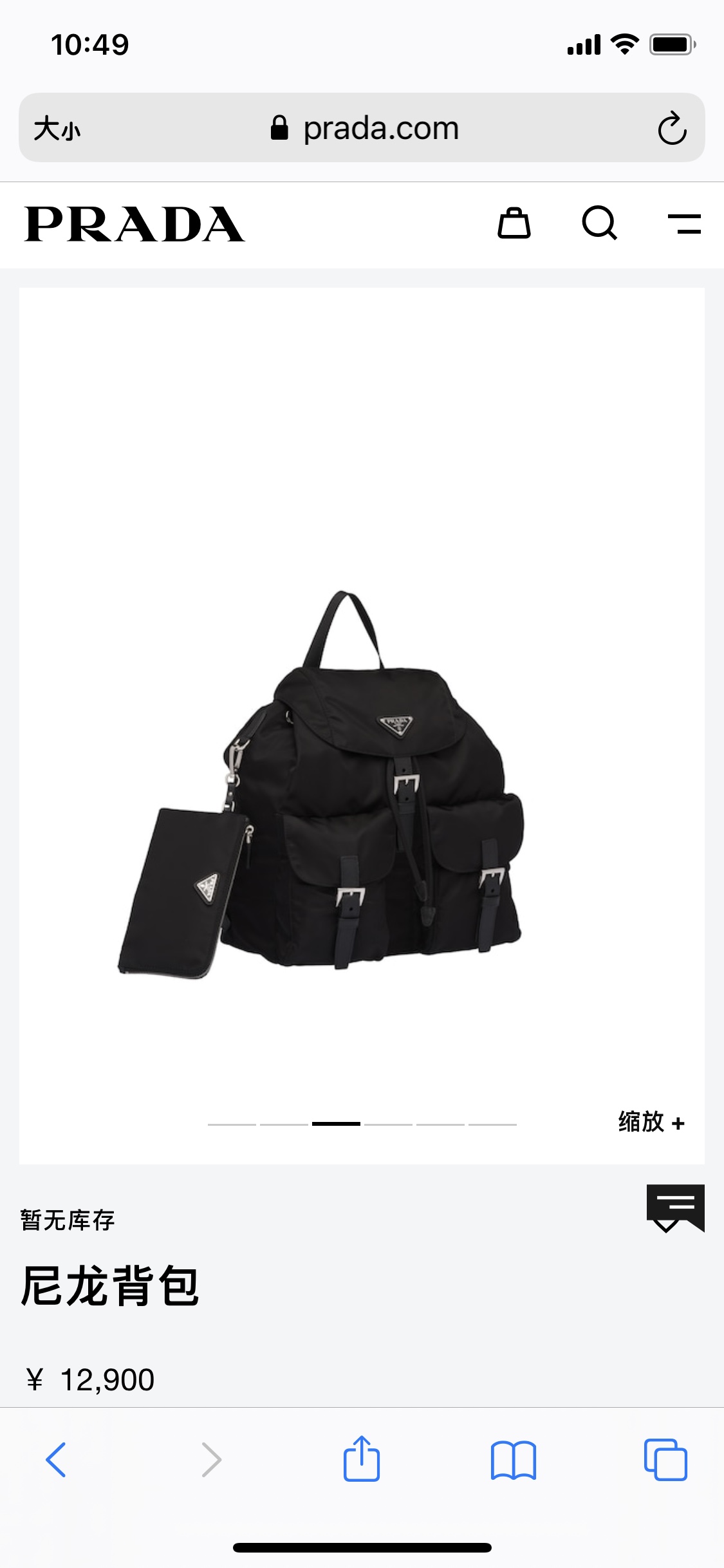The height and width of the screenshot is (1568, 724).
Task: Reload the prada.com page
Action: pyautogui.click(x=672, y=128)
